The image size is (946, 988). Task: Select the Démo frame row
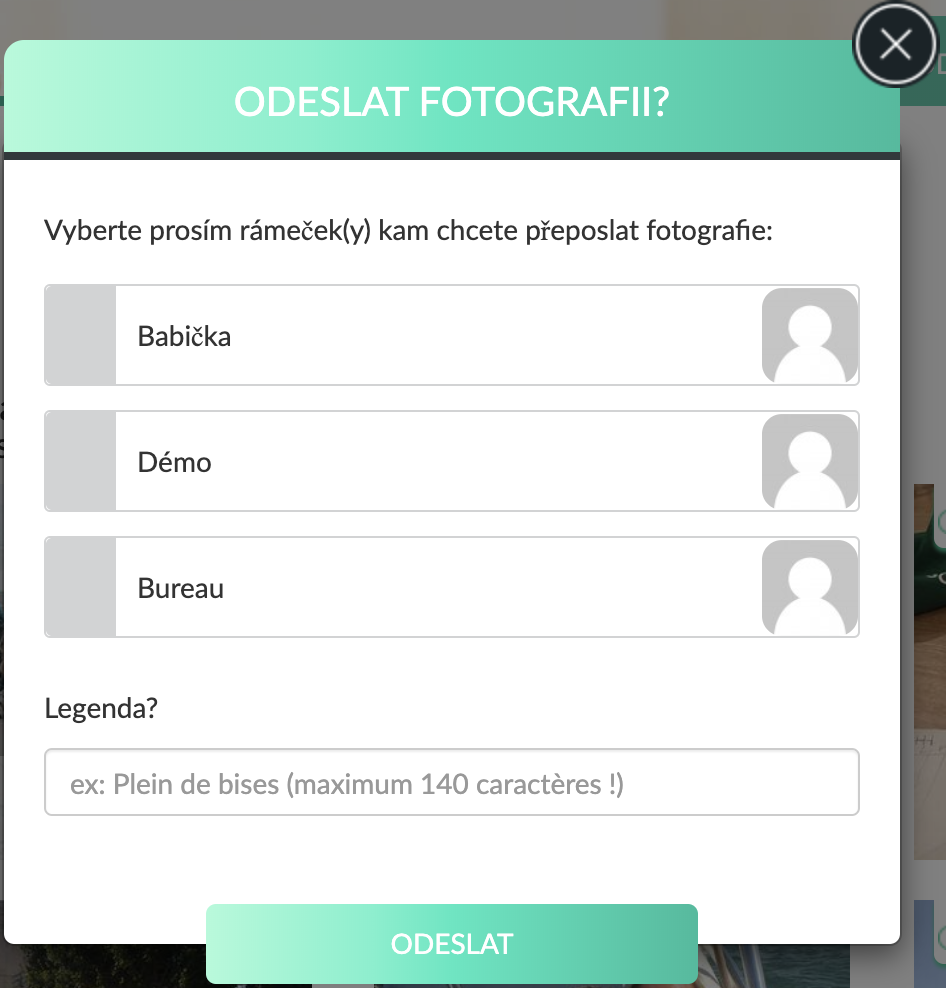(x=400, y=461)
